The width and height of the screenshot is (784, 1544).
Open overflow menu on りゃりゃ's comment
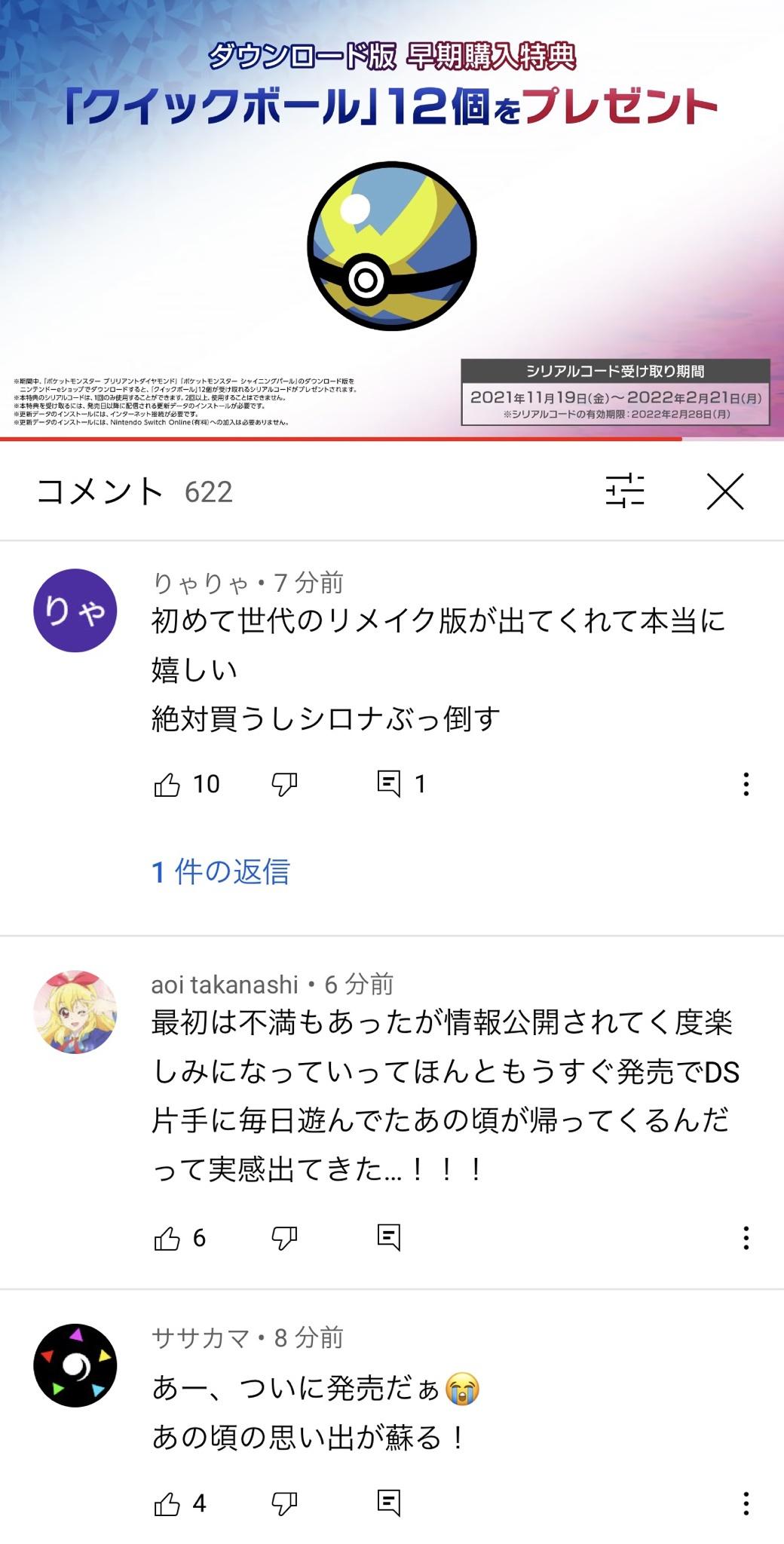coord(746,784)
